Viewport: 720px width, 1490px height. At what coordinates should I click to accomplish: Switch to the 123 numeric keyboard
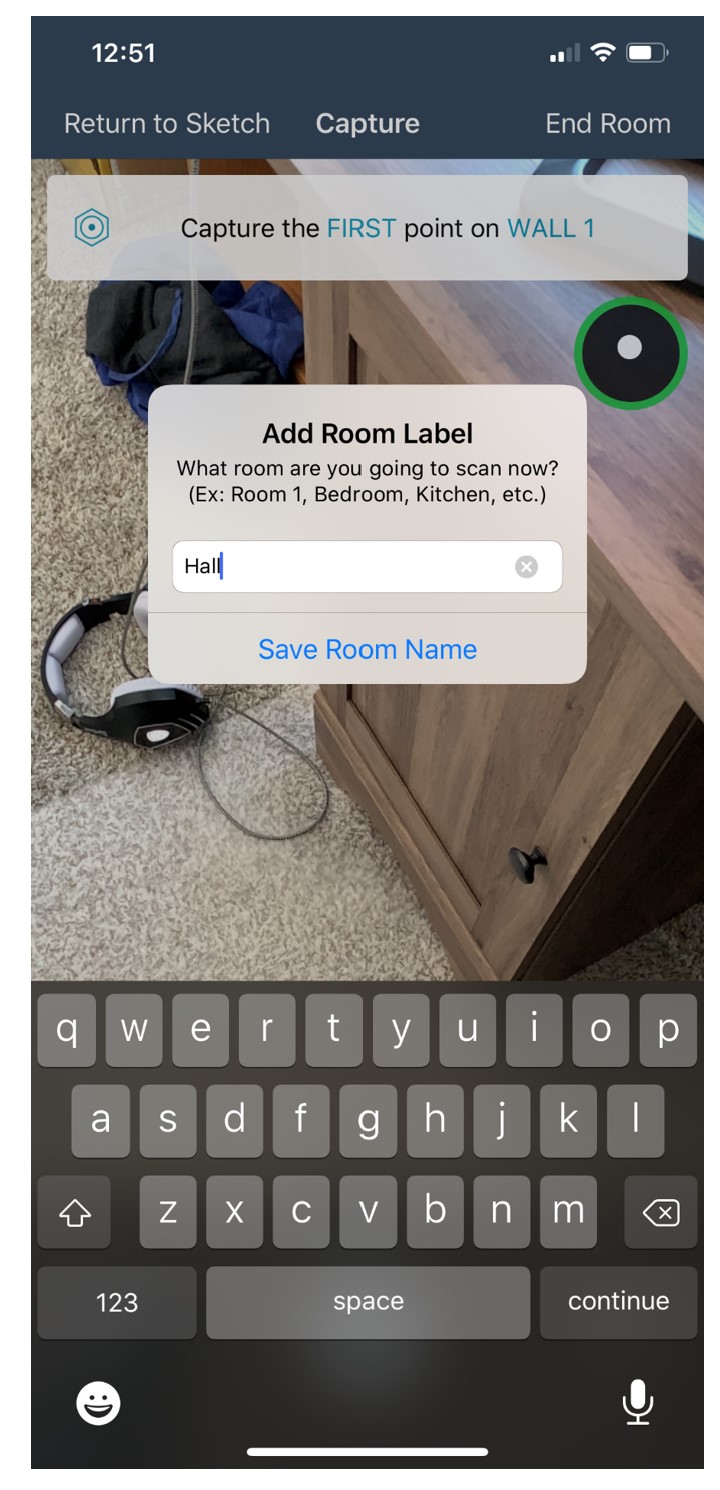coord(117,1302)
